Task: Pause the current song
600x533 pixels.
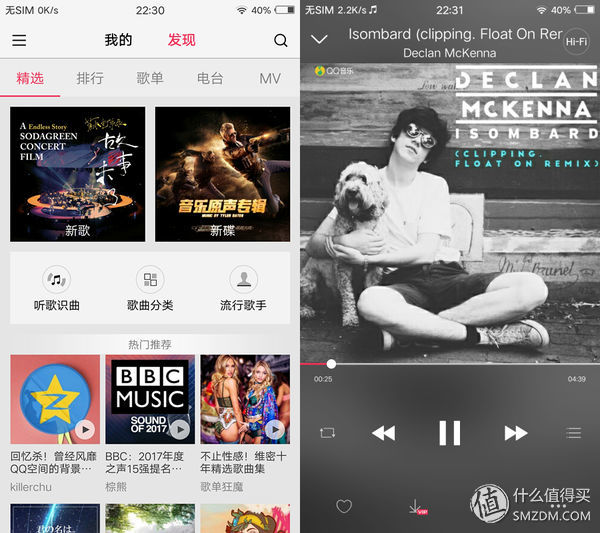Action: (449, 432)
